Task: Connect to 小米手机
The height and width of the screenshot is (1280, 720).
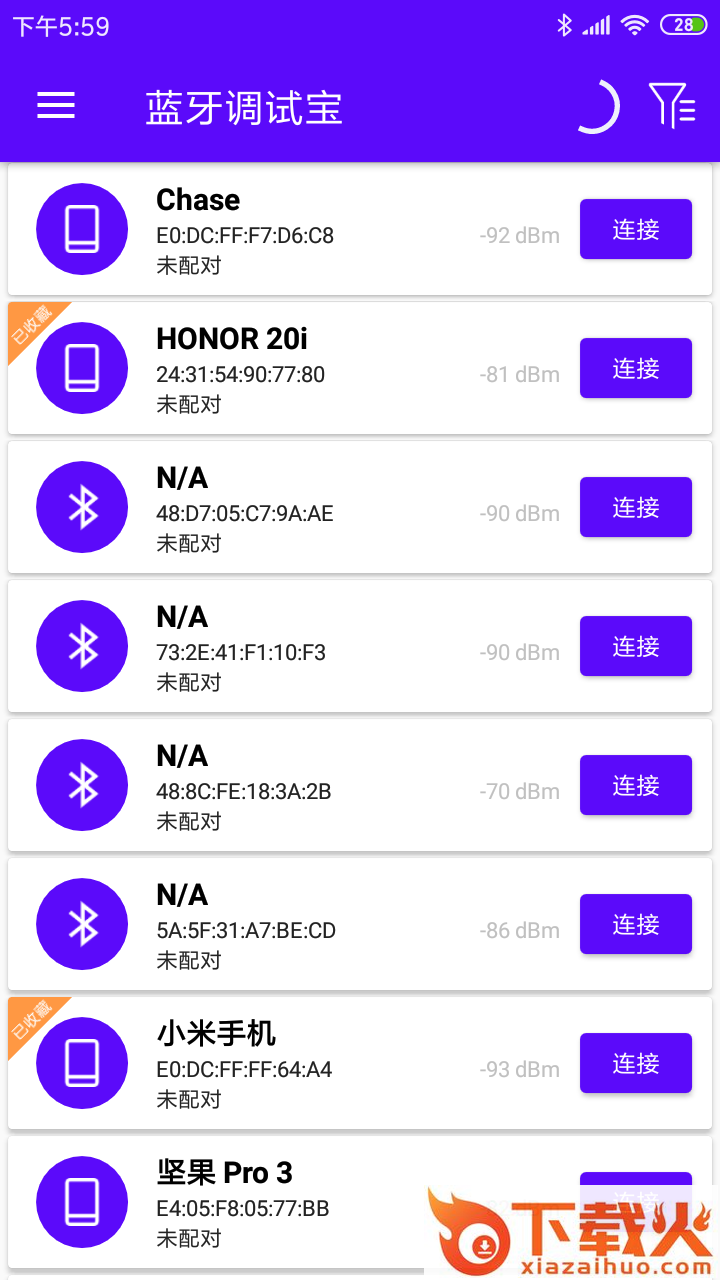Action: [635, 1063]
